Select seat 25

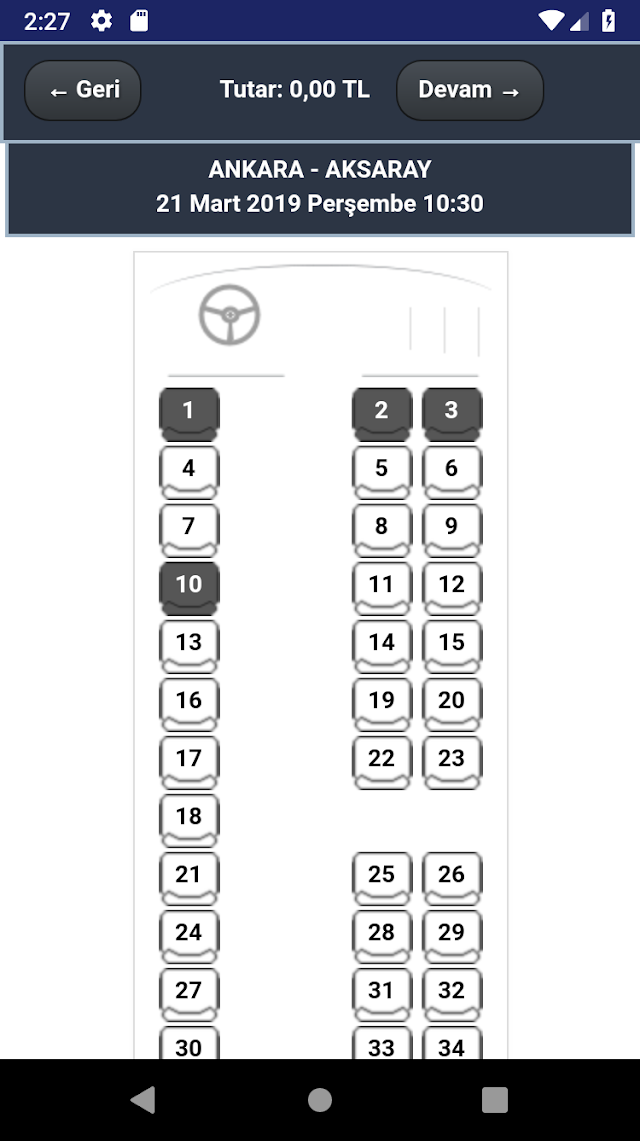tap(382, 879)
